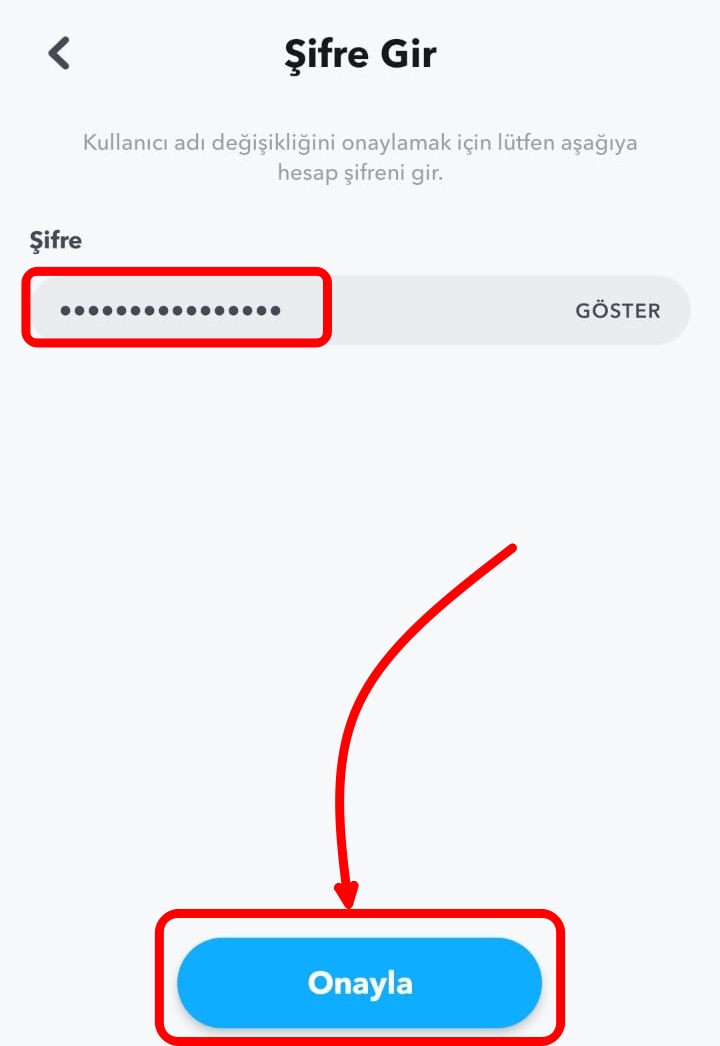The image size is (720, 1046).
Task: Reveal the password with GÖSTER
Action: (x=617, y=311)
